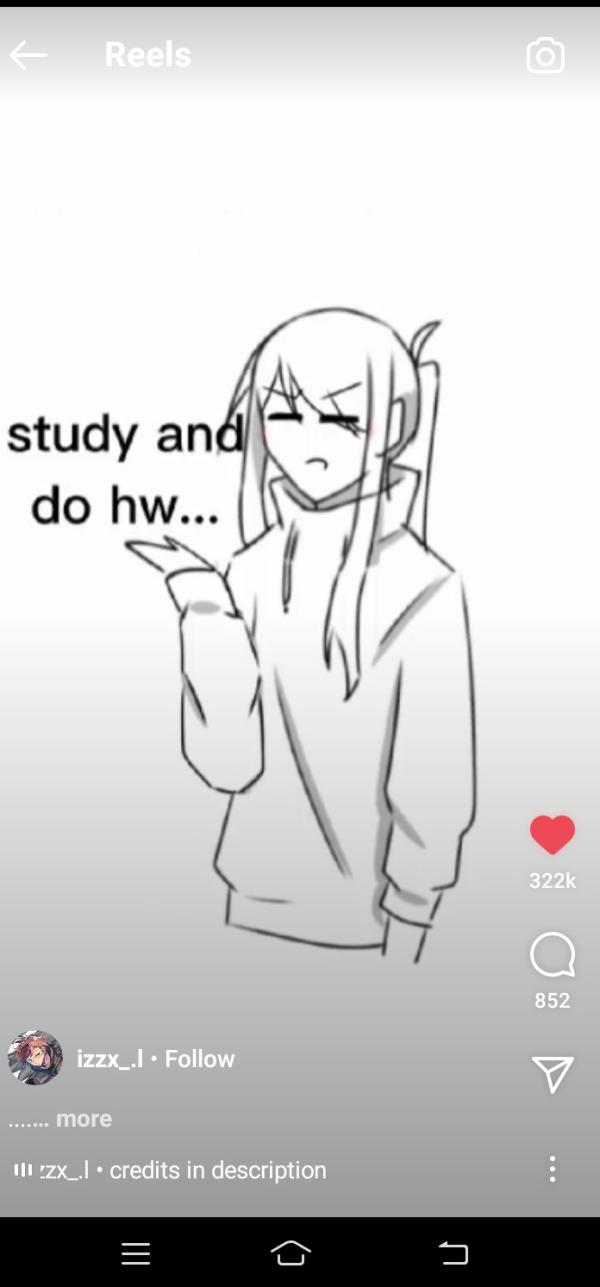Open izzx_.l's profile picture
The image size is (600, 1287).
tap(35, 1058)
